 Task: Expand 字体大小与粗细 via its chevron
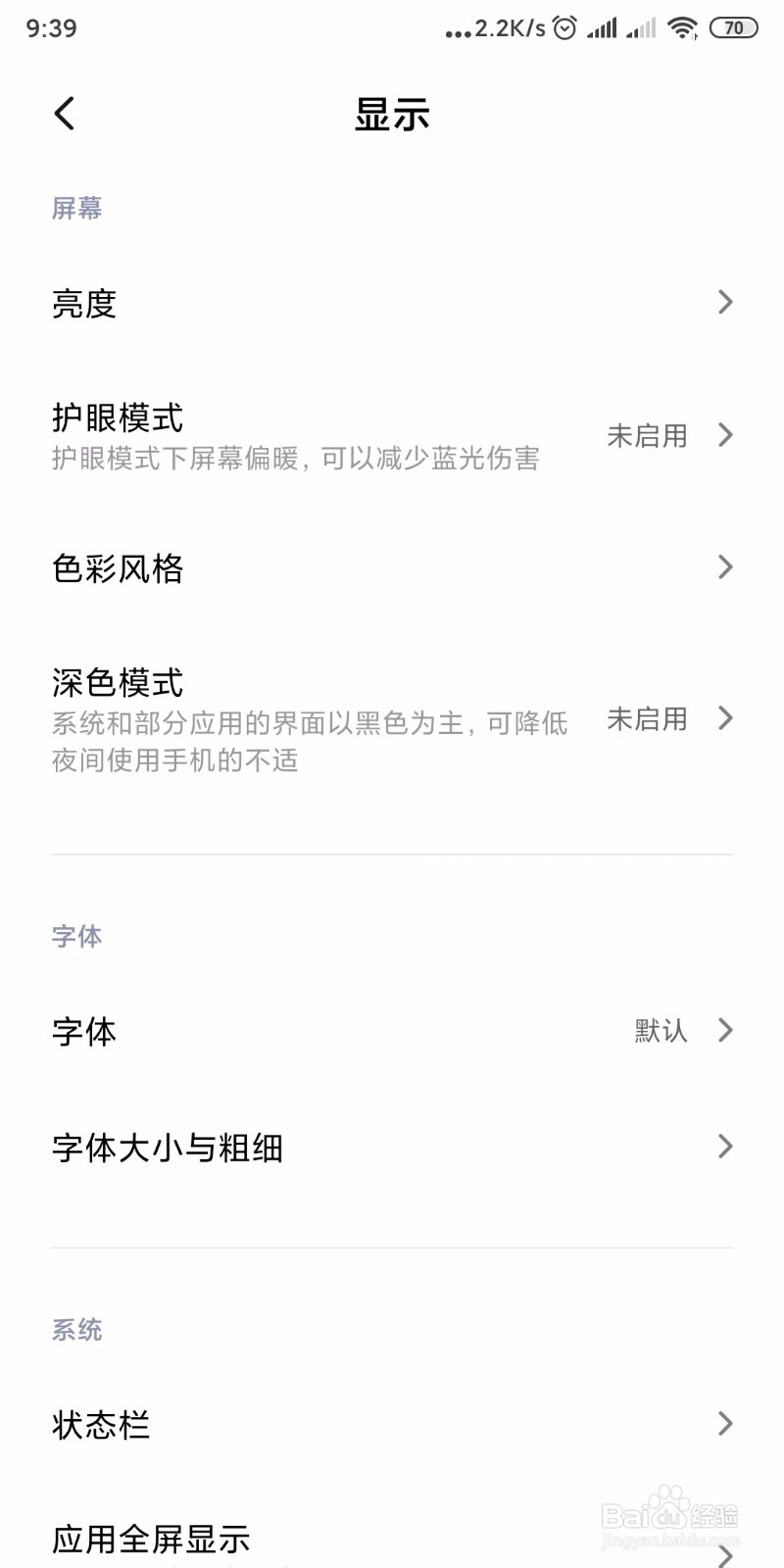click(x=725, y=1147)
